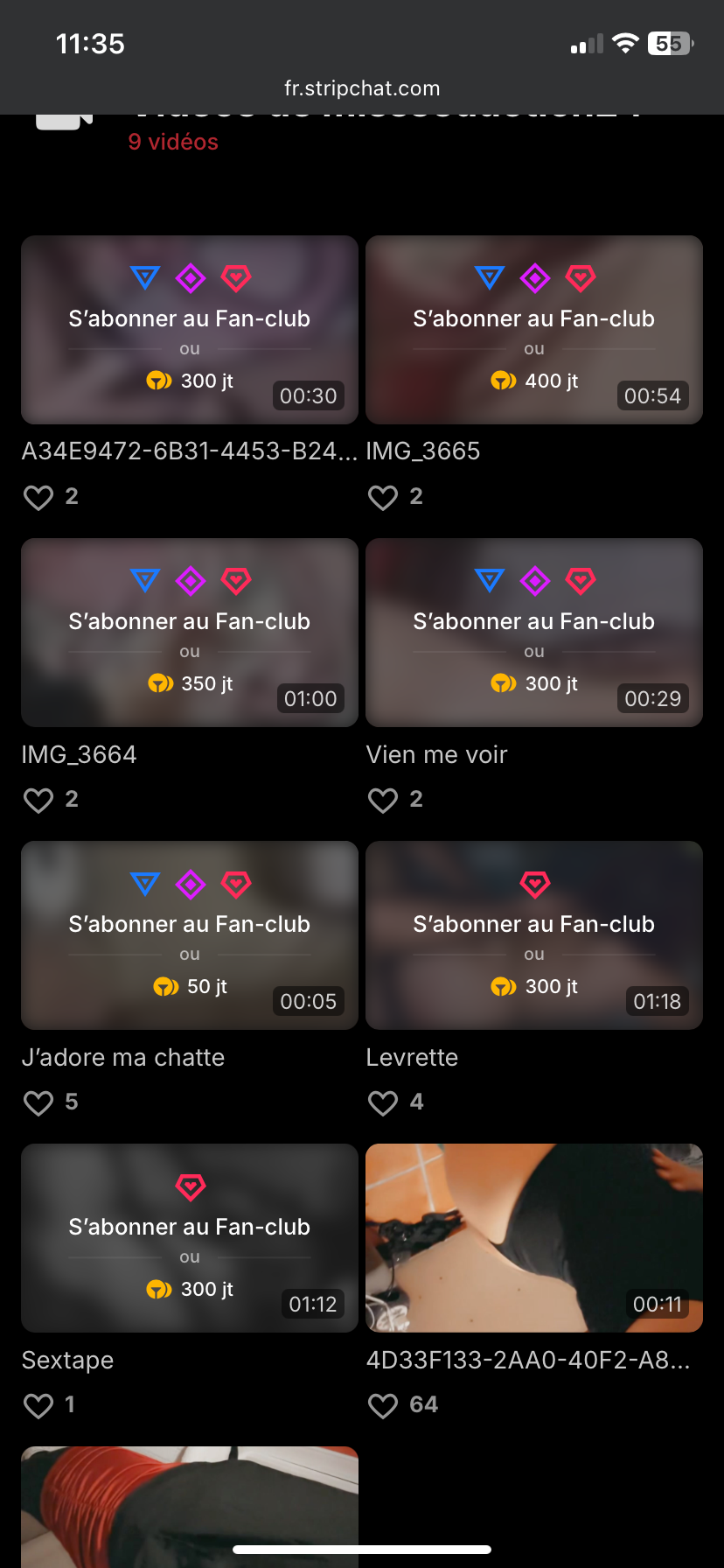Image resolution: width=724 pixels, height=1568 pixels.
Task: Open the 'Vien me voir' video
Action: (x=534, y=633)
